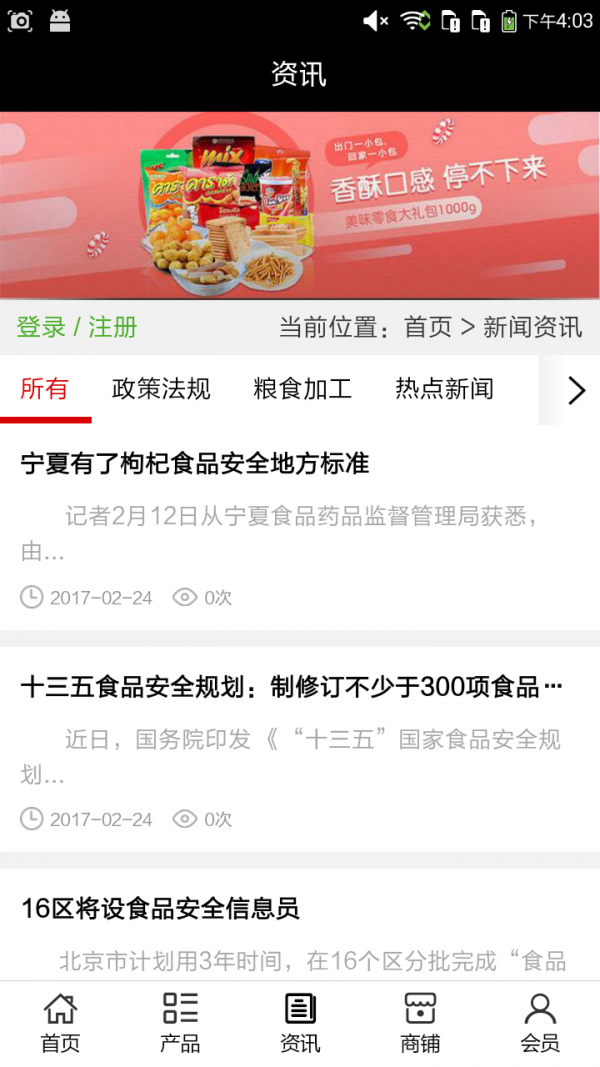Tap the 登录 / 注册 link
The image size is (600, 1067).
[x=77, y=327]
